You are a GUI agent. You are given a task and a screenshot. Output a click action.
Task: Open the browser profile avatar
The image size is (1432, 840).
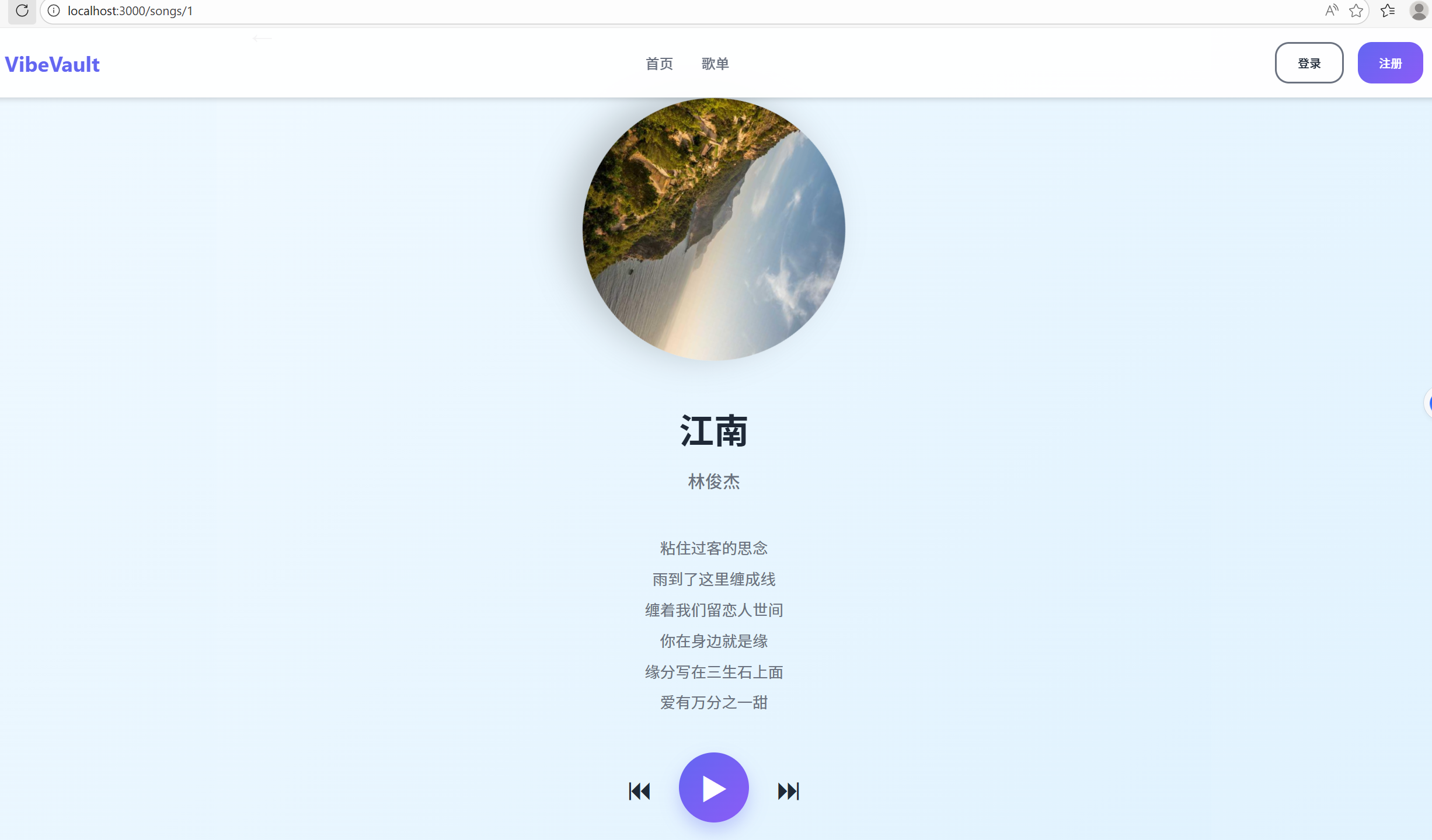(1419, 11)
